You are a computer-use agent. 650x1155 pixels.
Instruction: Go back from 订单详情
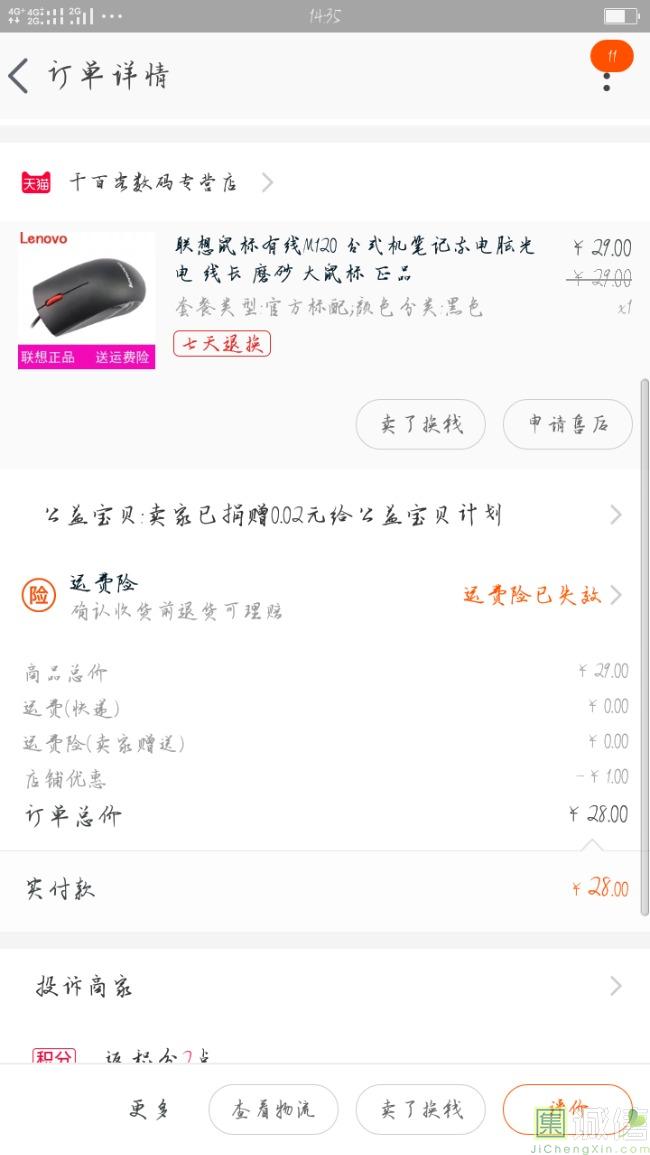19,76
